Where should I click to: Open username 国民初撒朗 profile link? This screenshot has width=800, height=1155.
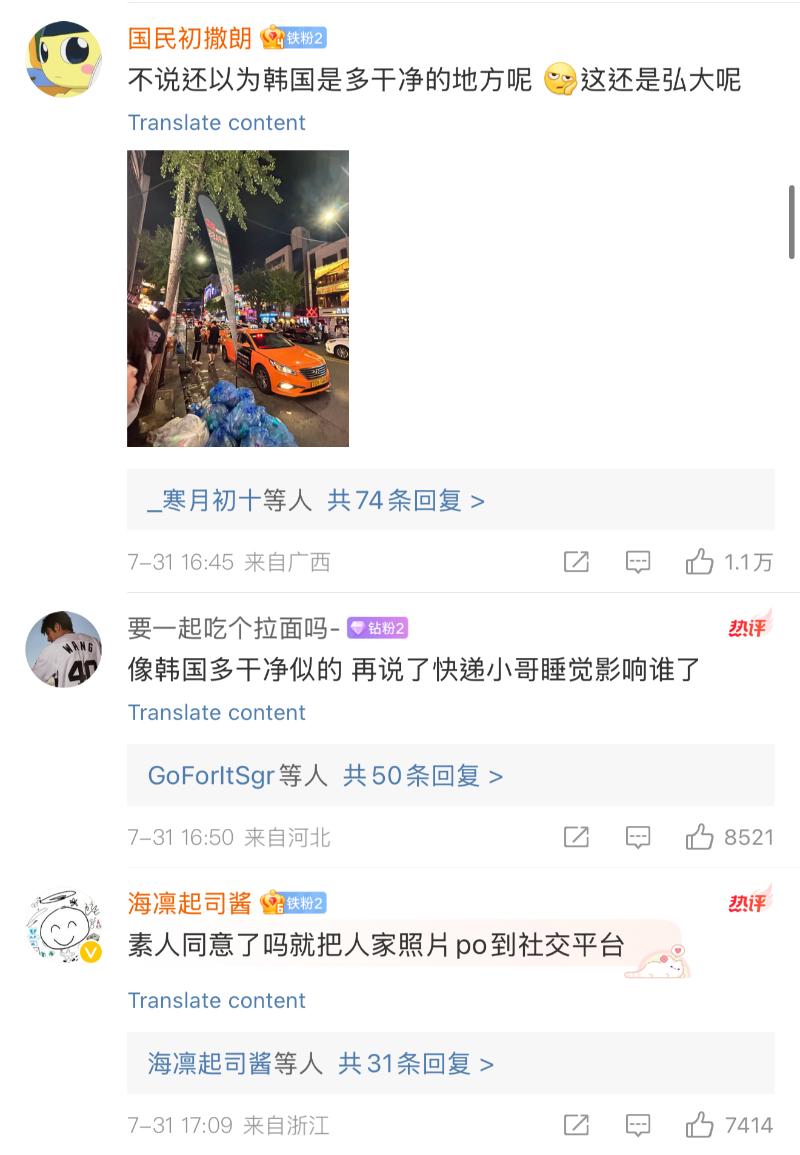(190, 38)
